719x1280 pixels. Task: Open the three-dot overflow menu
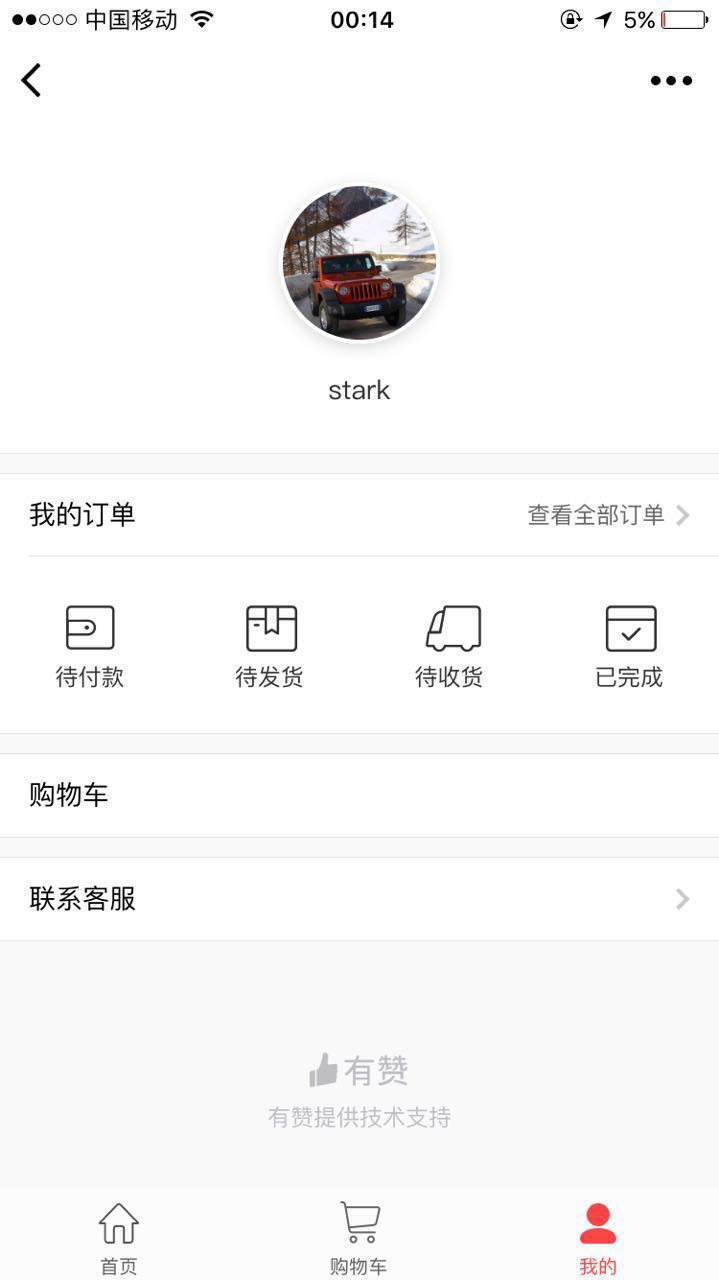click(x=671, y=81)
